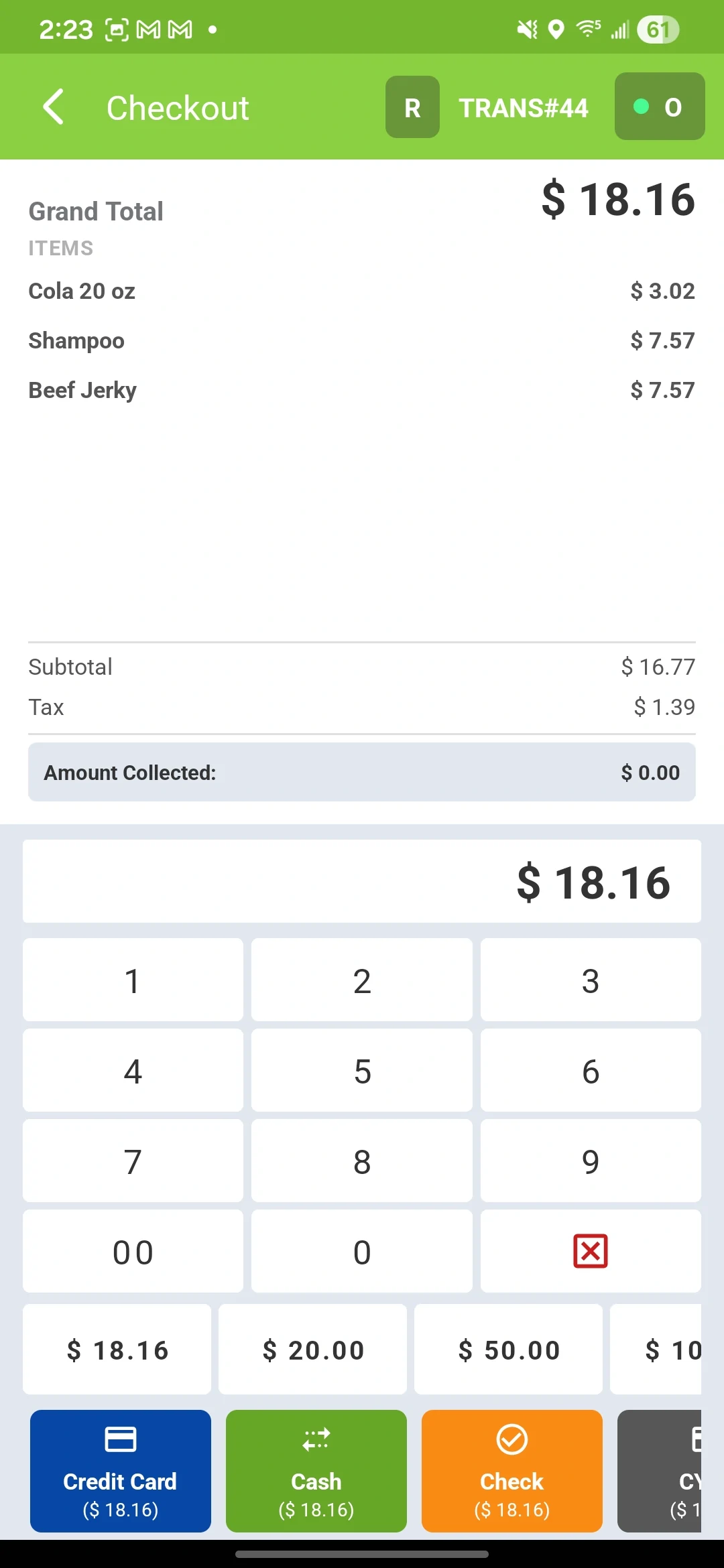Tap the cash exchange arrows icon on Cash
The width and height of the screenshot is (724, 1568).
[316, 1439]
